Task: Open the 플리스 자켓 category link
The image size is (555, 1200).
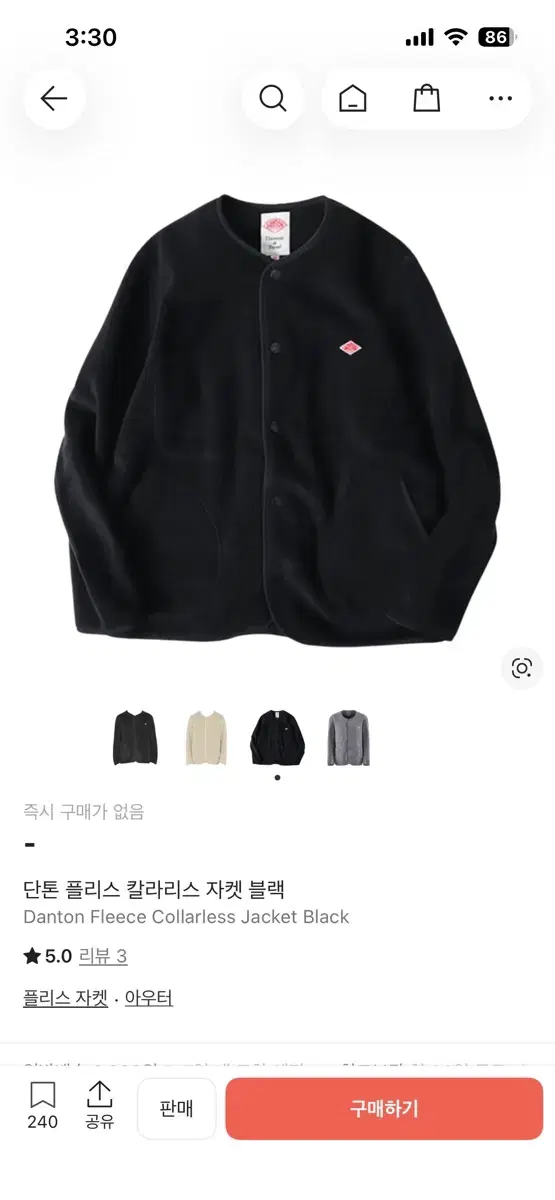Action: point(66,998)
